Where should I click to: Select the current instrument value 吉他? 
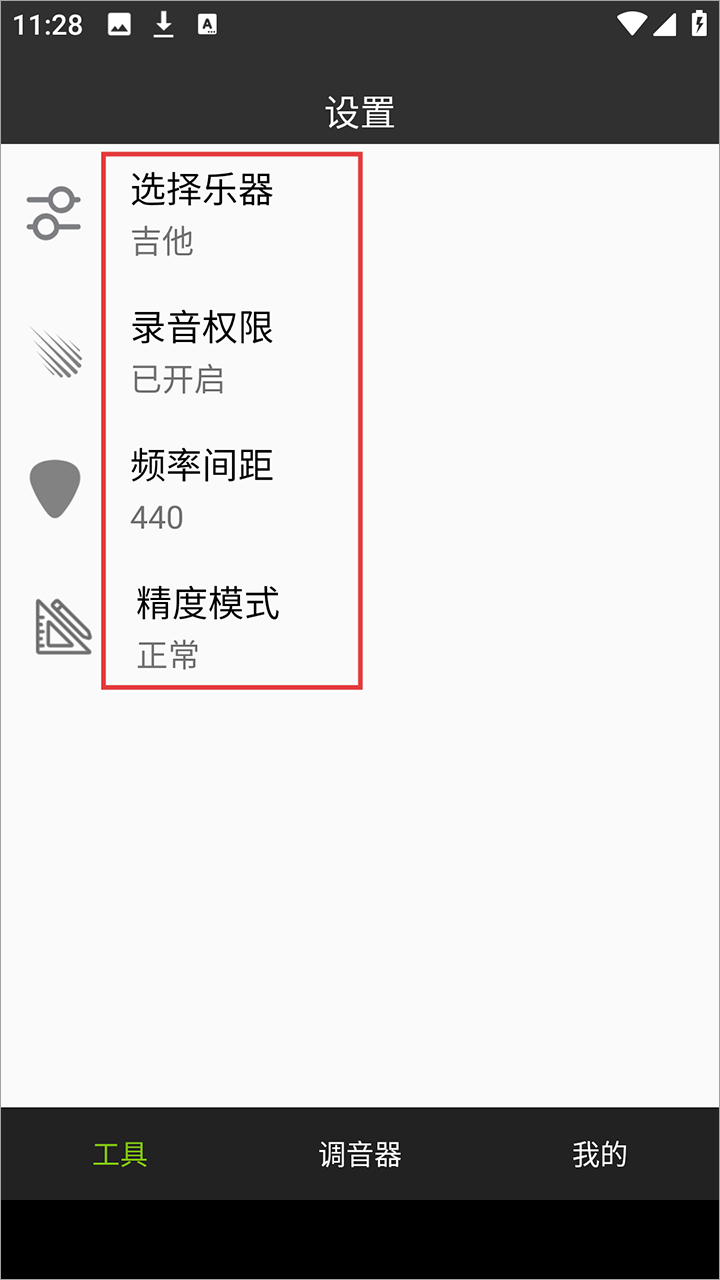(162, 242)
